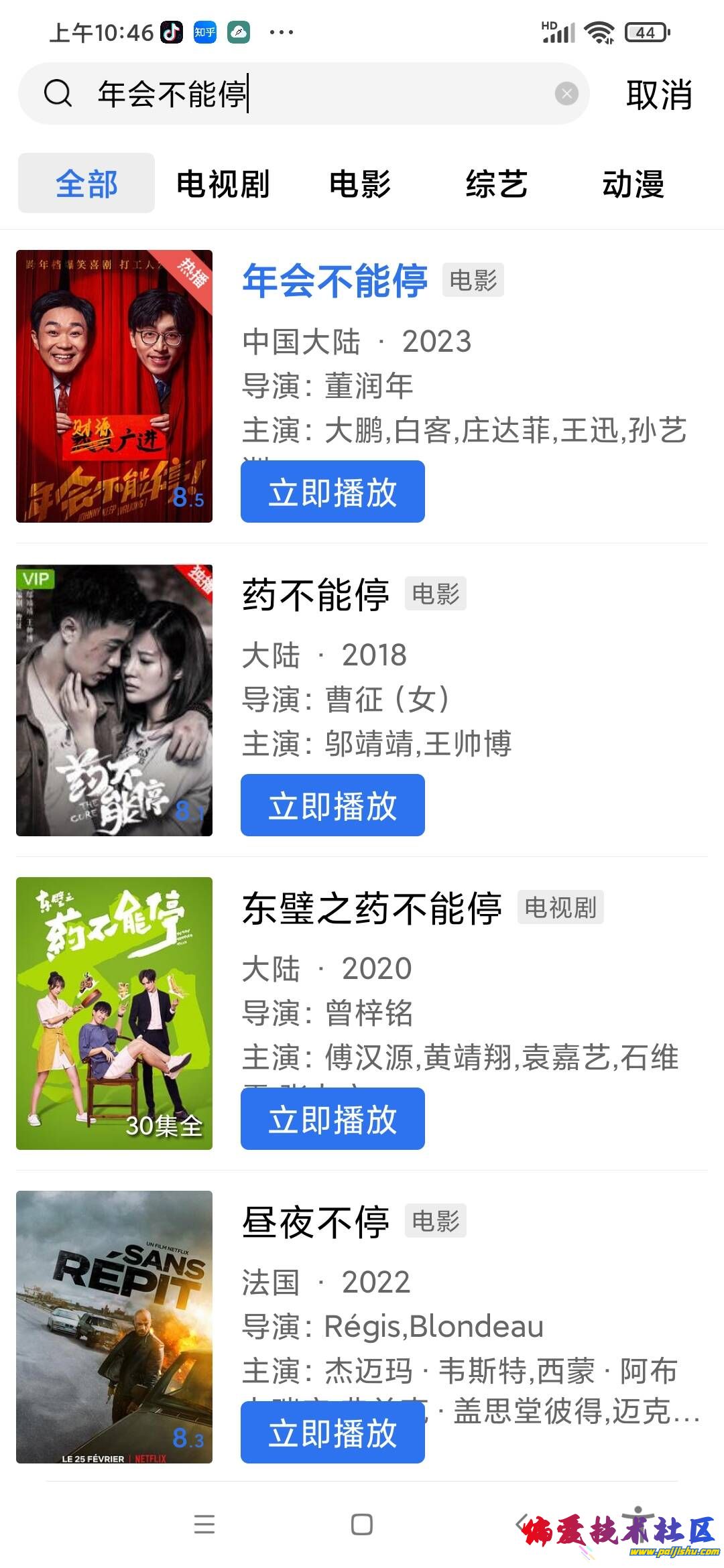The height and width of the screenshot is (1568, 724).
Task: Play 年会不能停 using its 立即播放 button
Action: coord(332,491)
